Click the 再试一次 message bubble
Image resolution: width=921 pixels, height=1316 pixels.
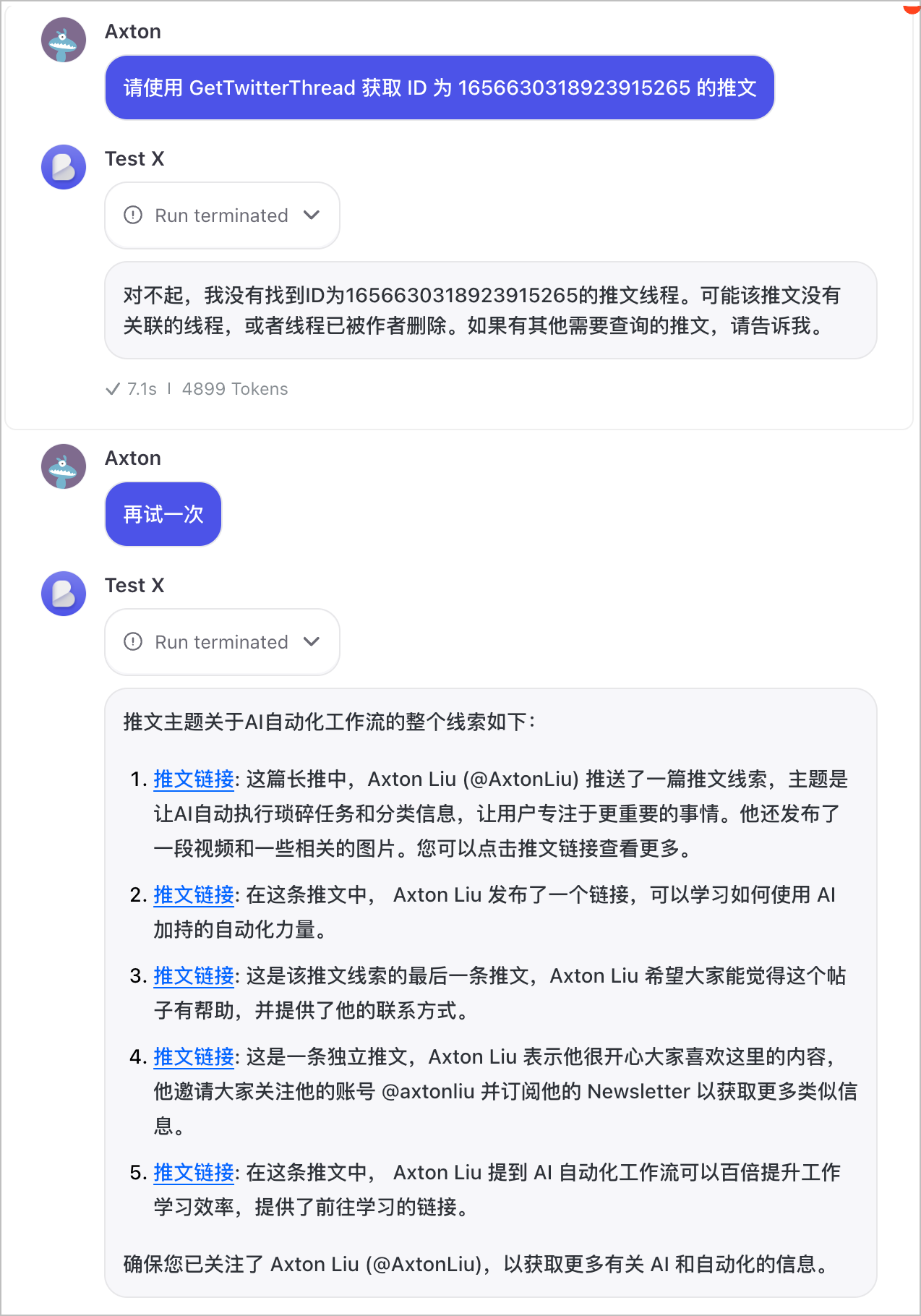pyautogui.click(x=163, y=513)
